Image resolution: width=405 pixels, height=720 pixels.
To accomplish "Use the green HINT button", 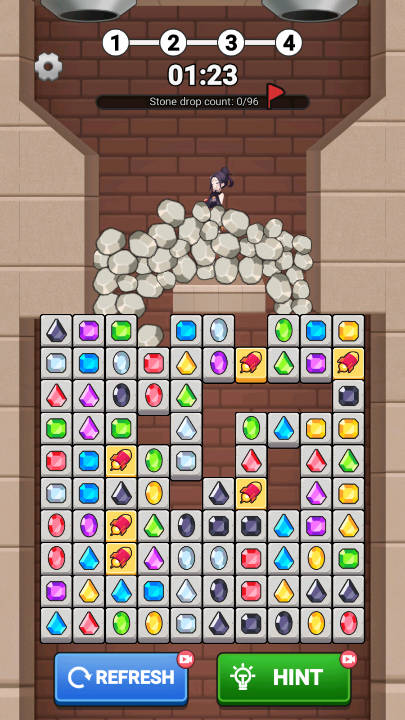I will point(284,679).
